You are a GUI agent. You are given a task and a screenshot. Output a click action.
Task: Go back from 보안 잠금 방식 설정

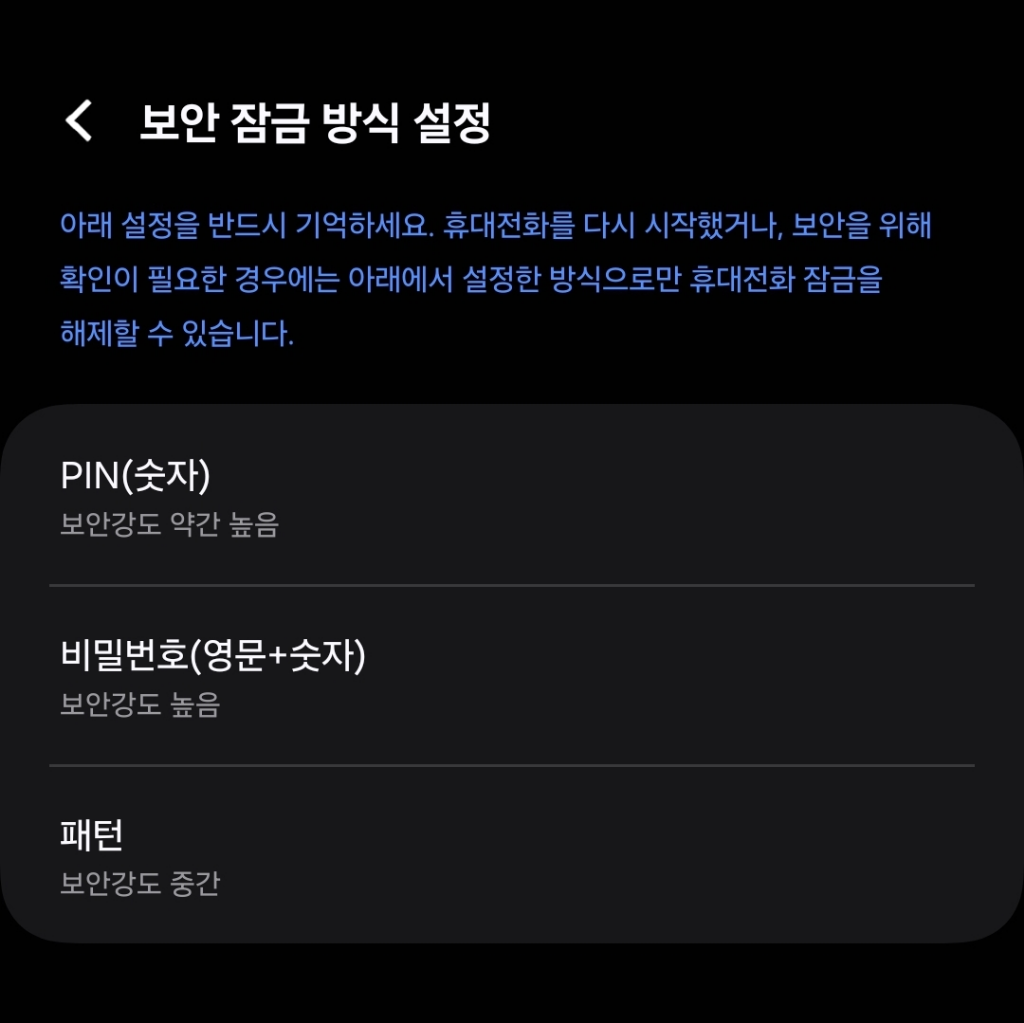(78, 121)
